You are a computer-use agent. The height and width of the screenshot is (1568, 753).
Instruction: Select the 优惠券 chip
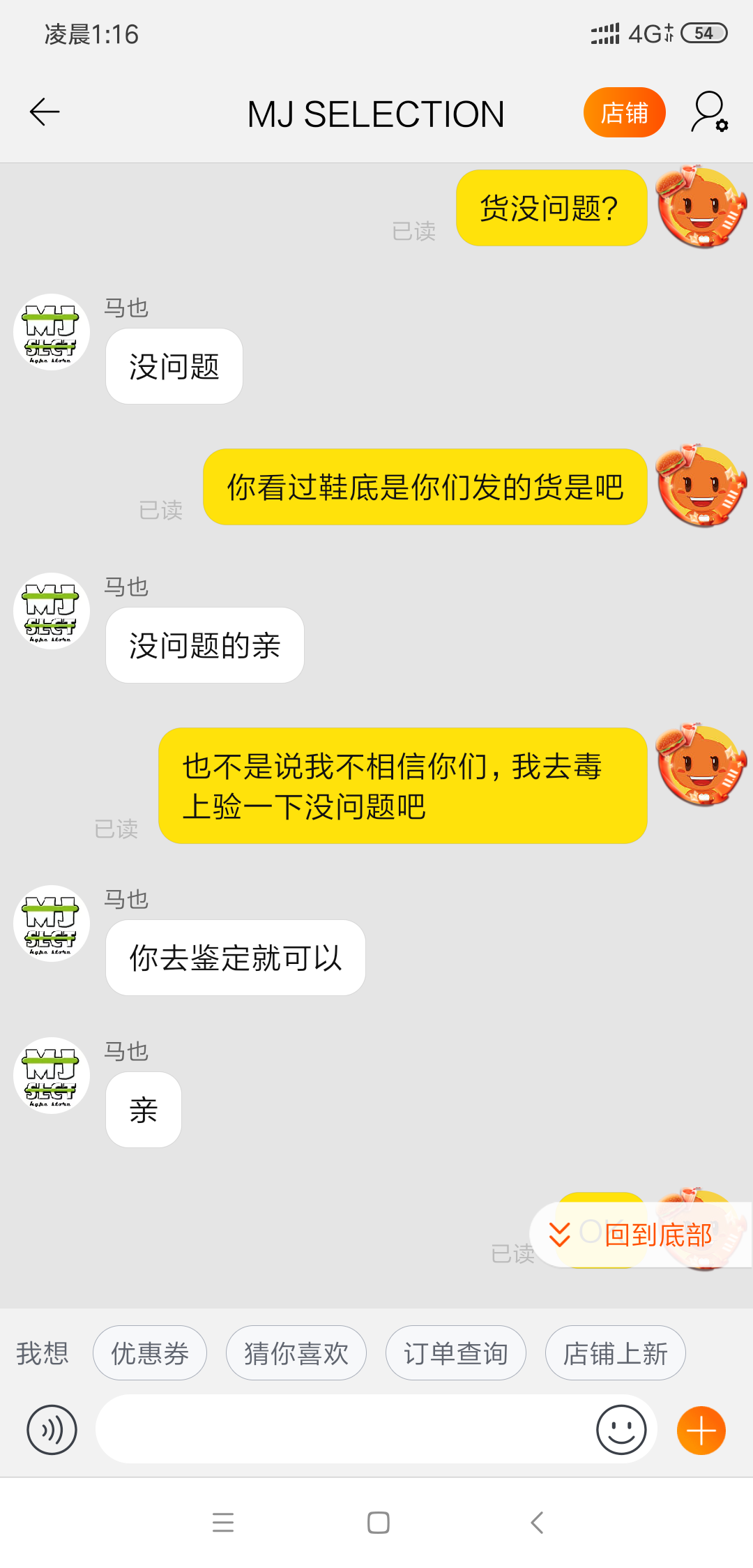tap(150, 1353)
